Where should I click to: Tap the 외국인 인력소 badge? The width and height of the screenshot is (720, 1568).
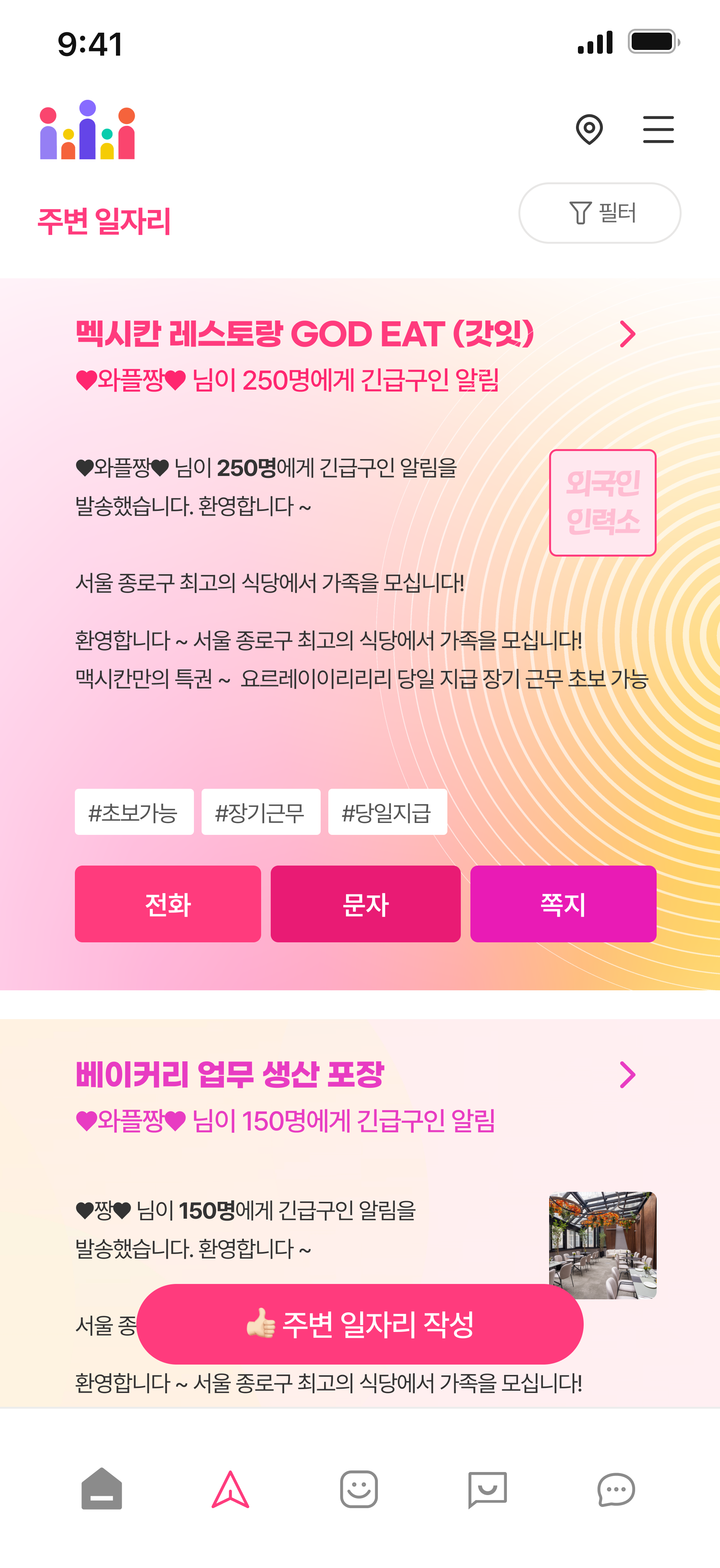pos(602,502)
